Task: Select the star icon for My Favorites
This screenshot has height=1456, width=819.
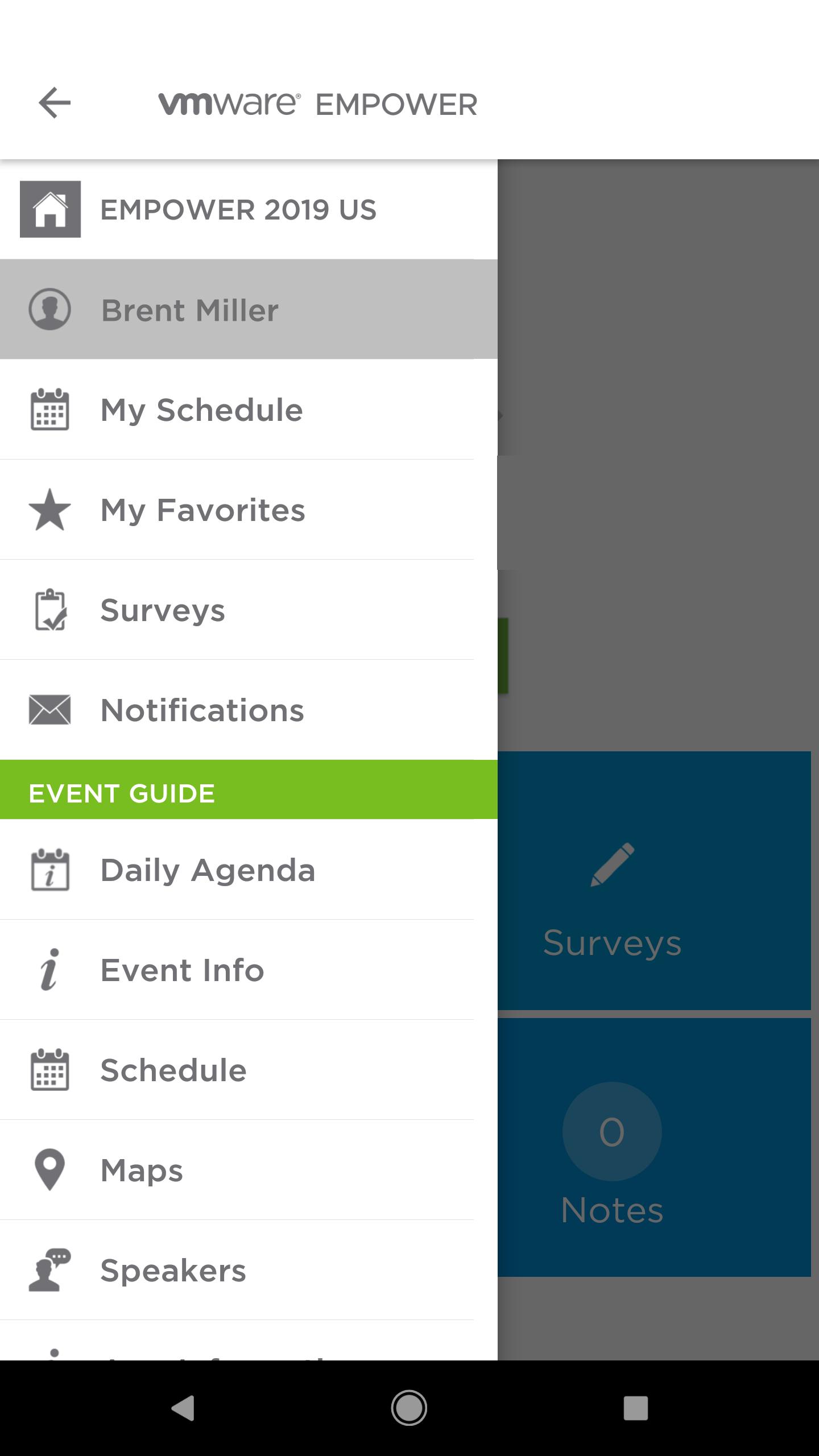Action: pos(51,510)
